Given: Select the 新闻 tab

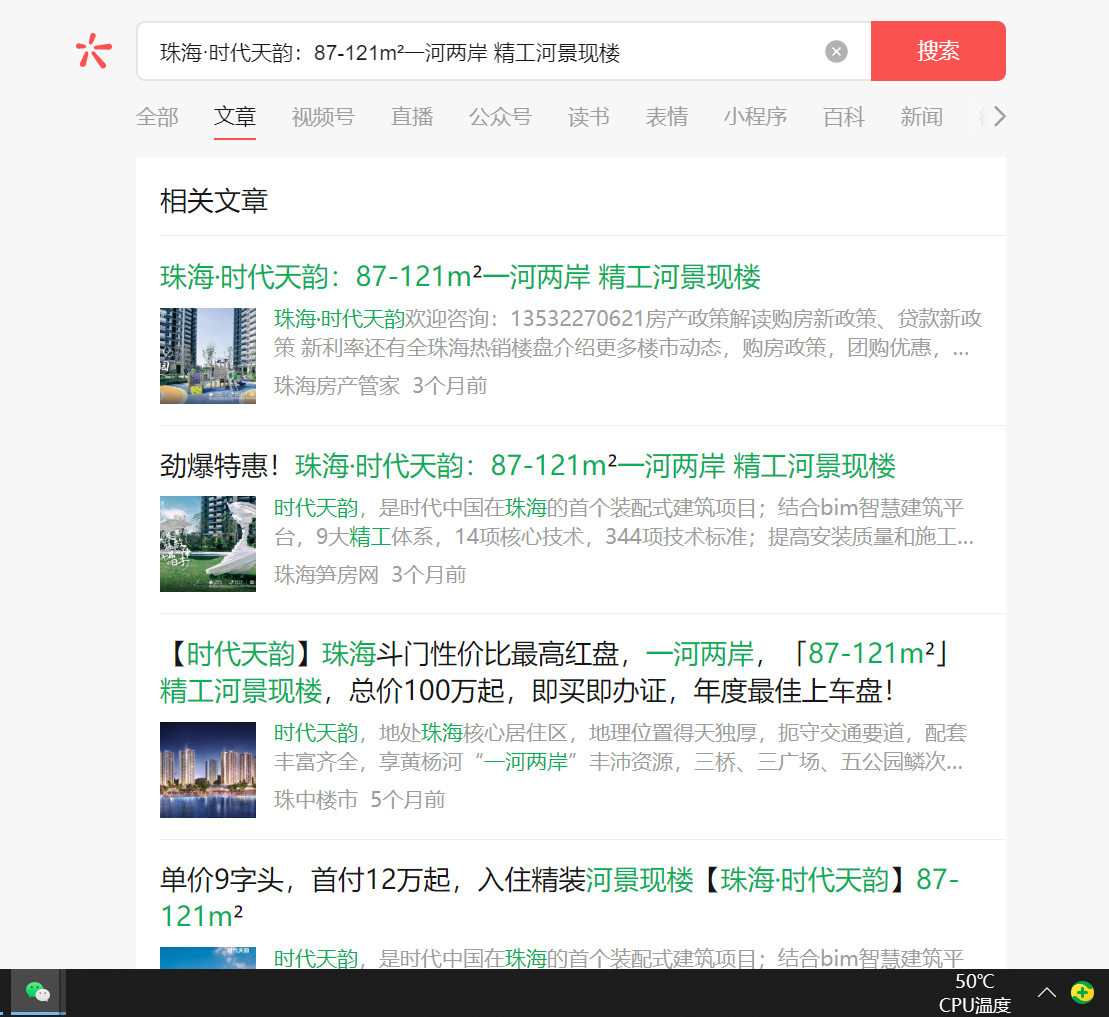Looking at the screenshot, I should pyautogui.click(x=921, y=117).
